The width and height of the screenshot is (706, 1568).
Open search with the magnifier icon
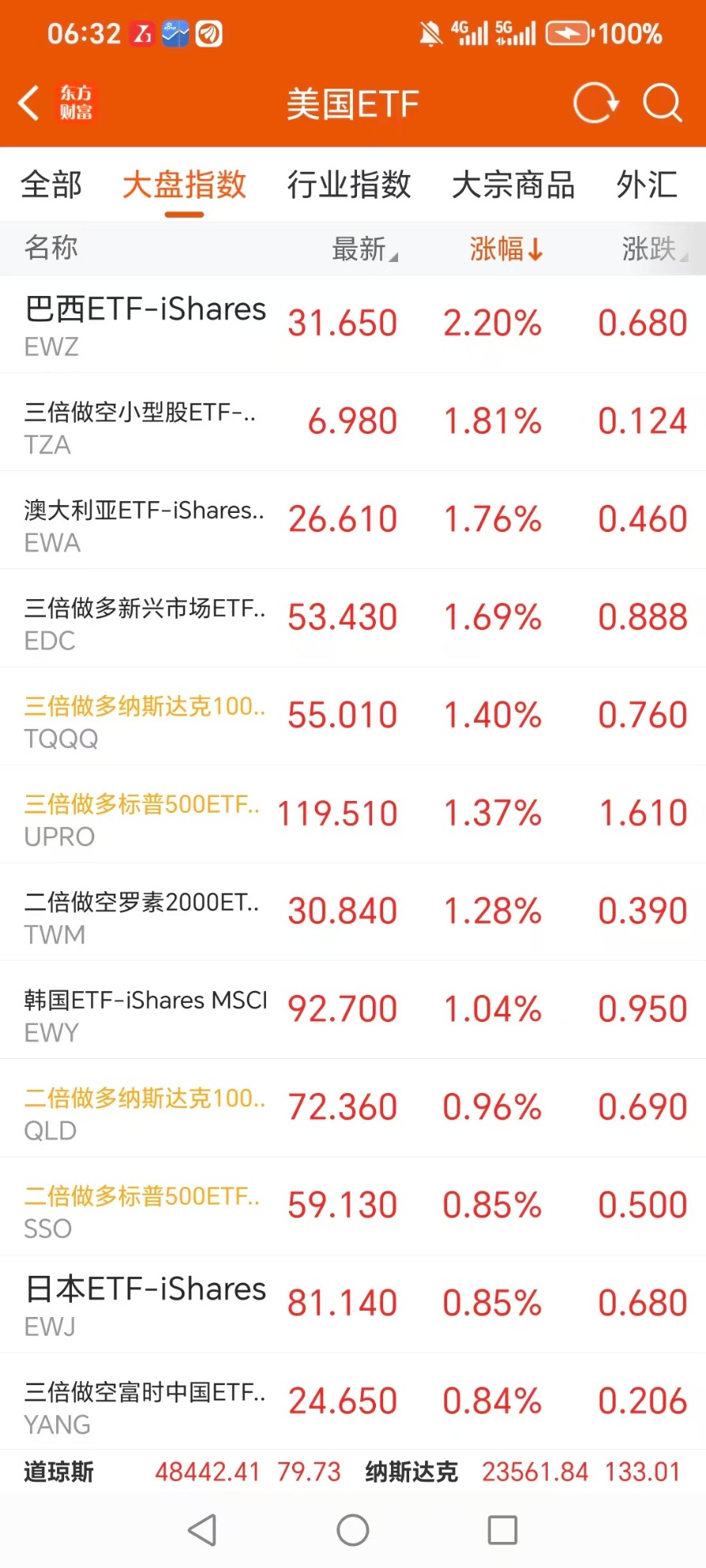(662, 103)
